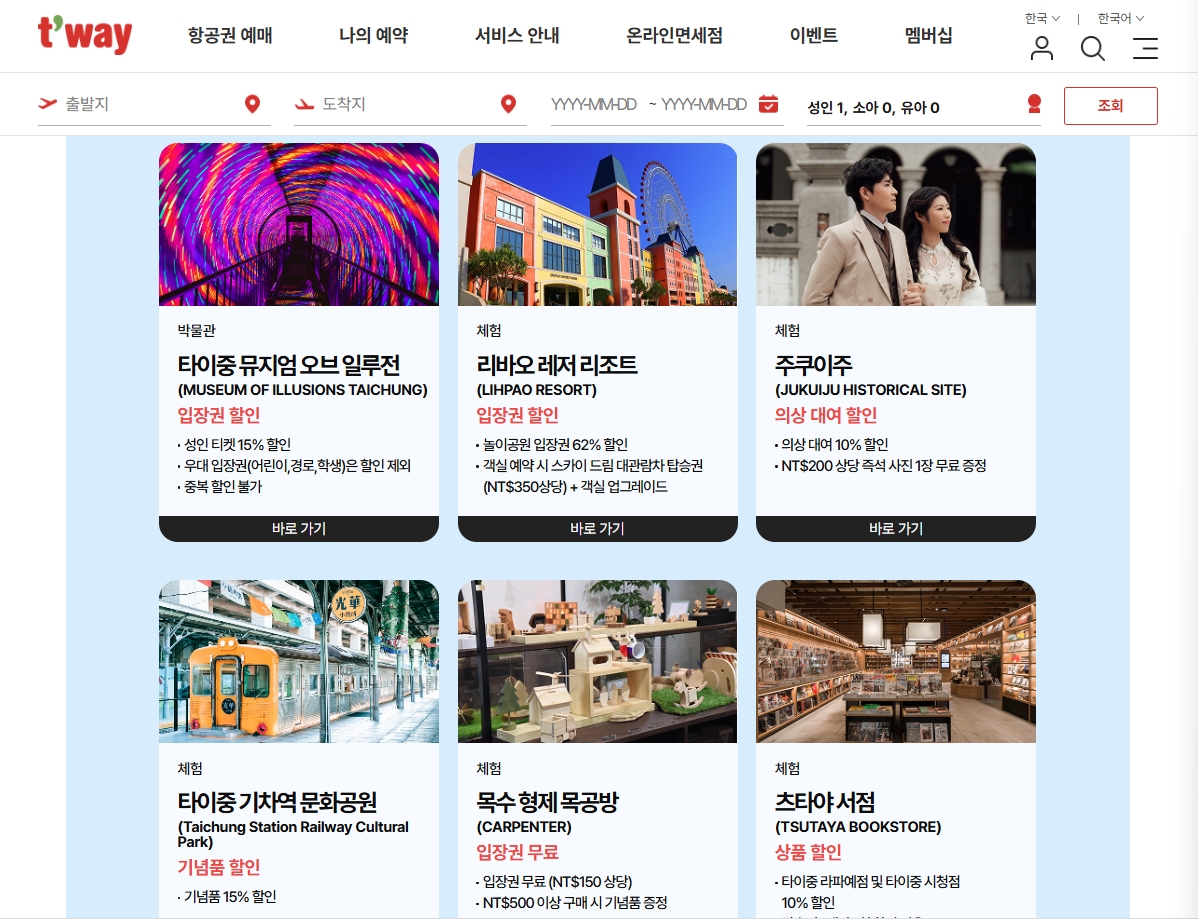
Task: Open the search magnifier icon
Action: 1093,48
